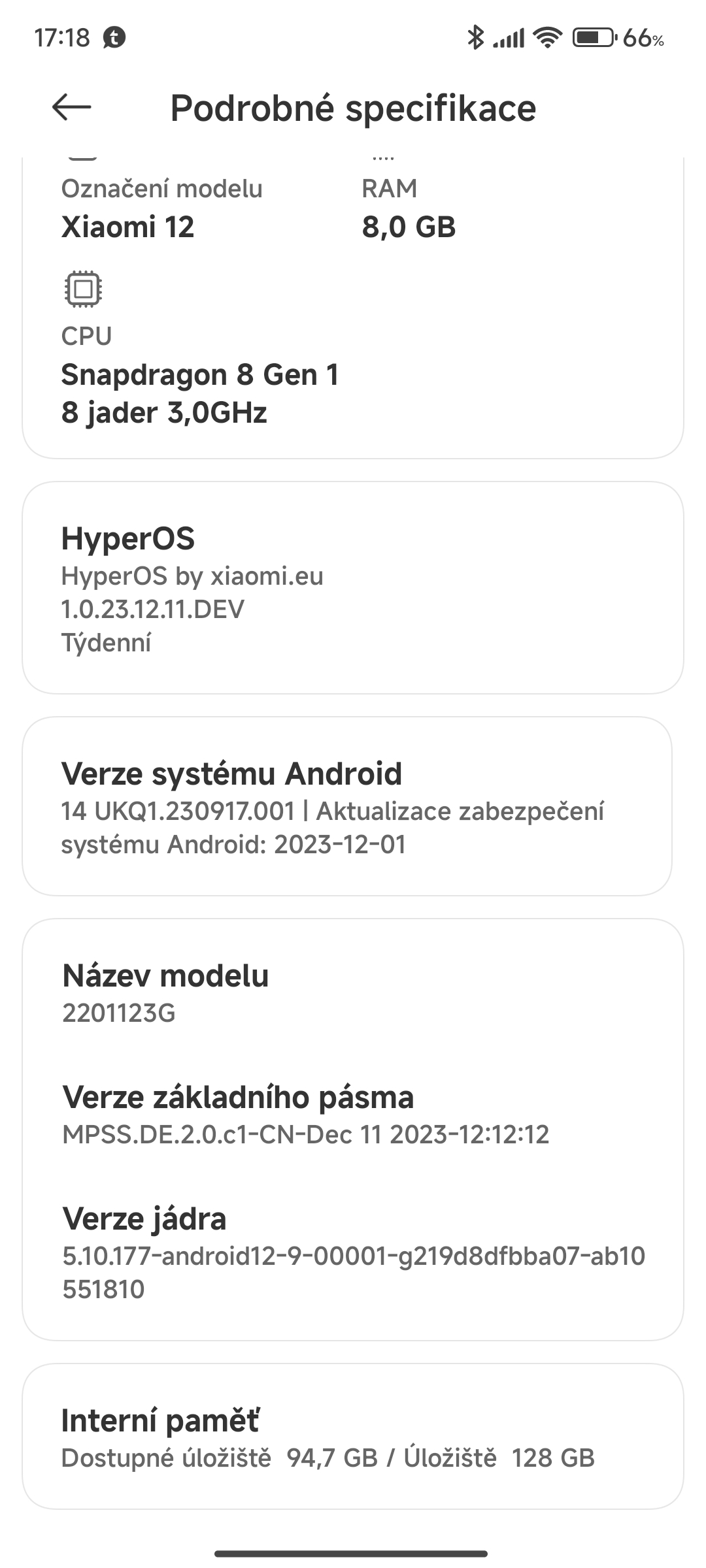Tap the Verze systému Android card
The image size is (706, 1568).
[x=347, y=806]
